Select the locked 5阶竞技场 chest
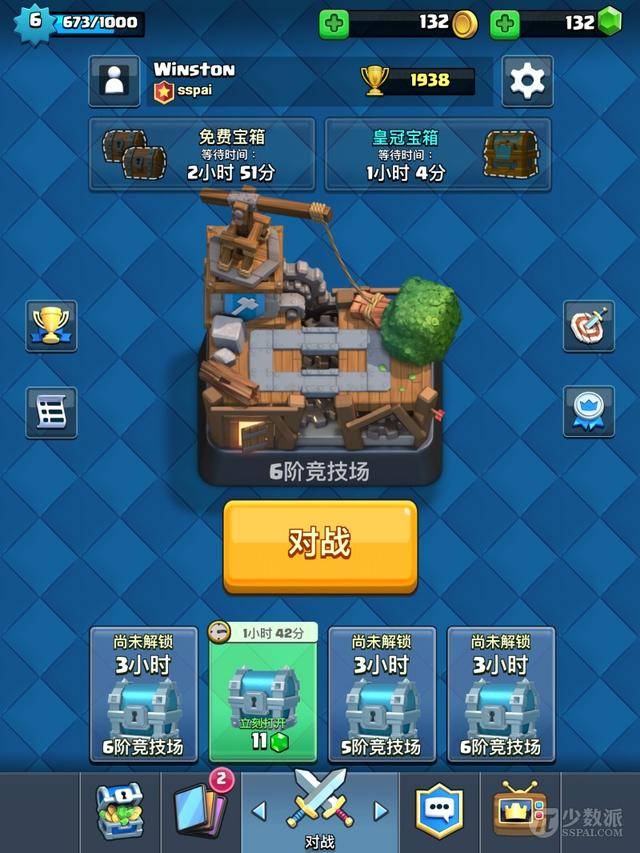Image resolution: width=640 pixels, height=853 pixels. tap(382, 694)
